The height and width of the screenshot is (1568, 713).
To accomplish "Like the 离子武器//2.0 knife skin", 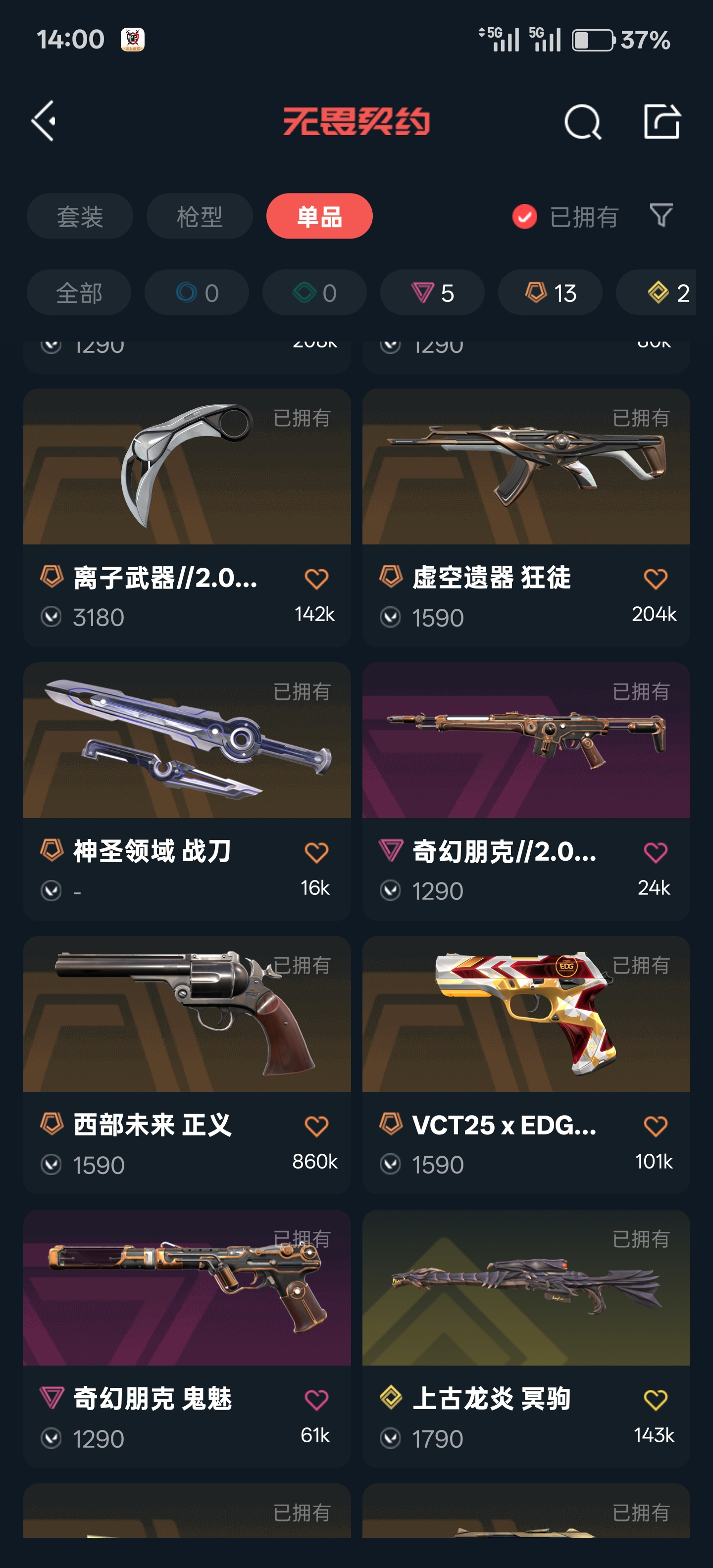I will click(316, 578).
